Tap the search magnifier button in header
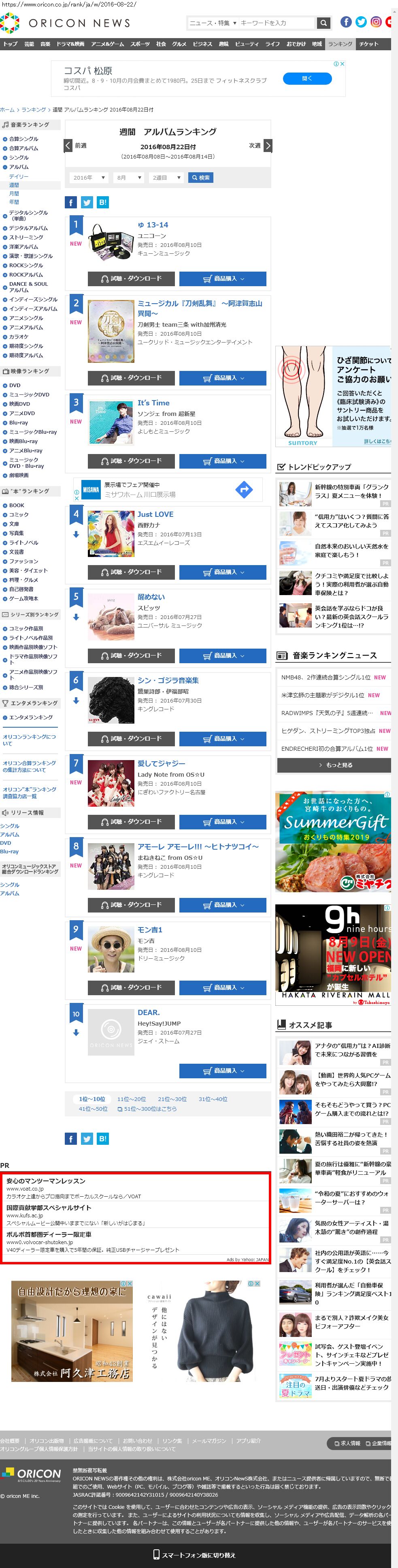The image size is (398, 1568). point(324,23)
